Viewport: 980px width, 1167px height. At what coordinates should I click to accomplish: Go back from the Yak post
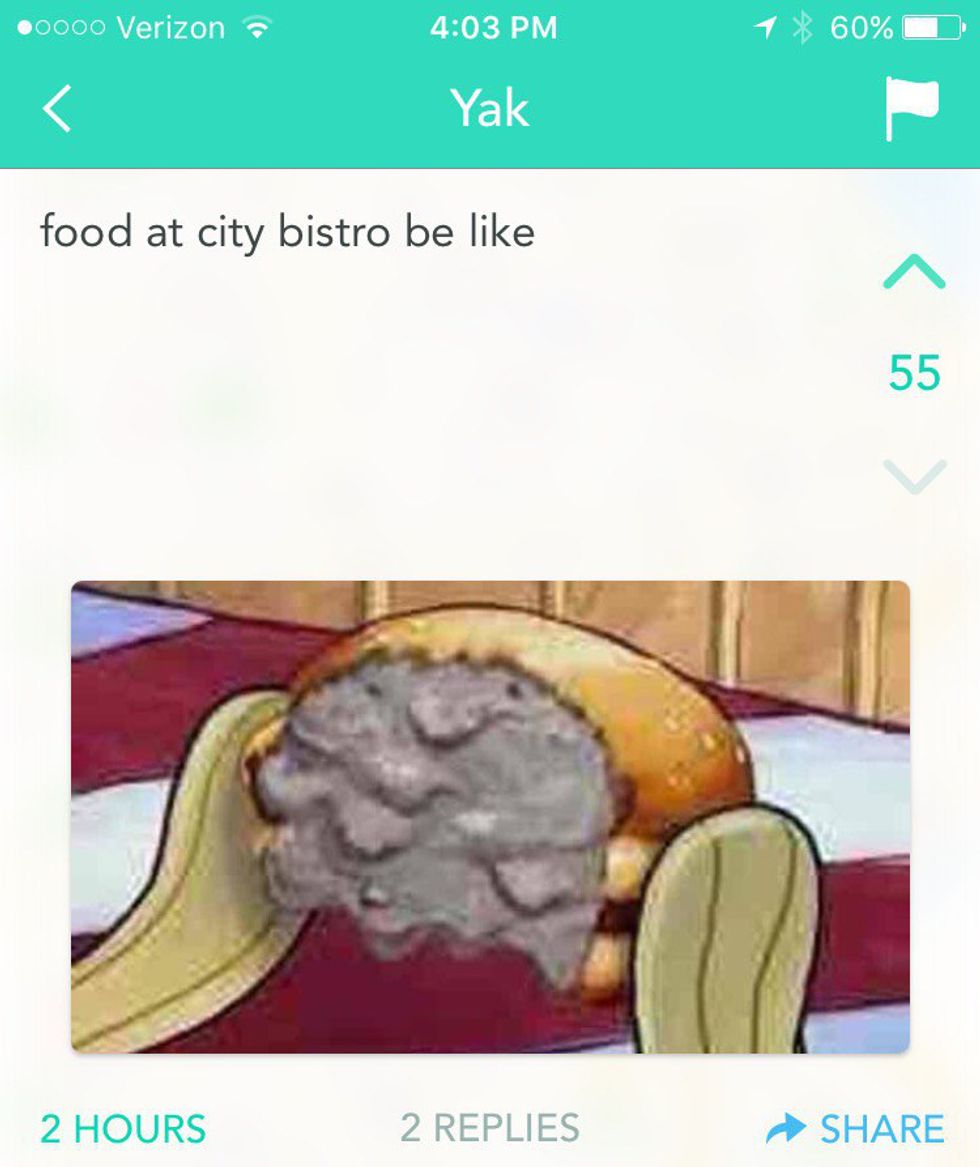58,108
